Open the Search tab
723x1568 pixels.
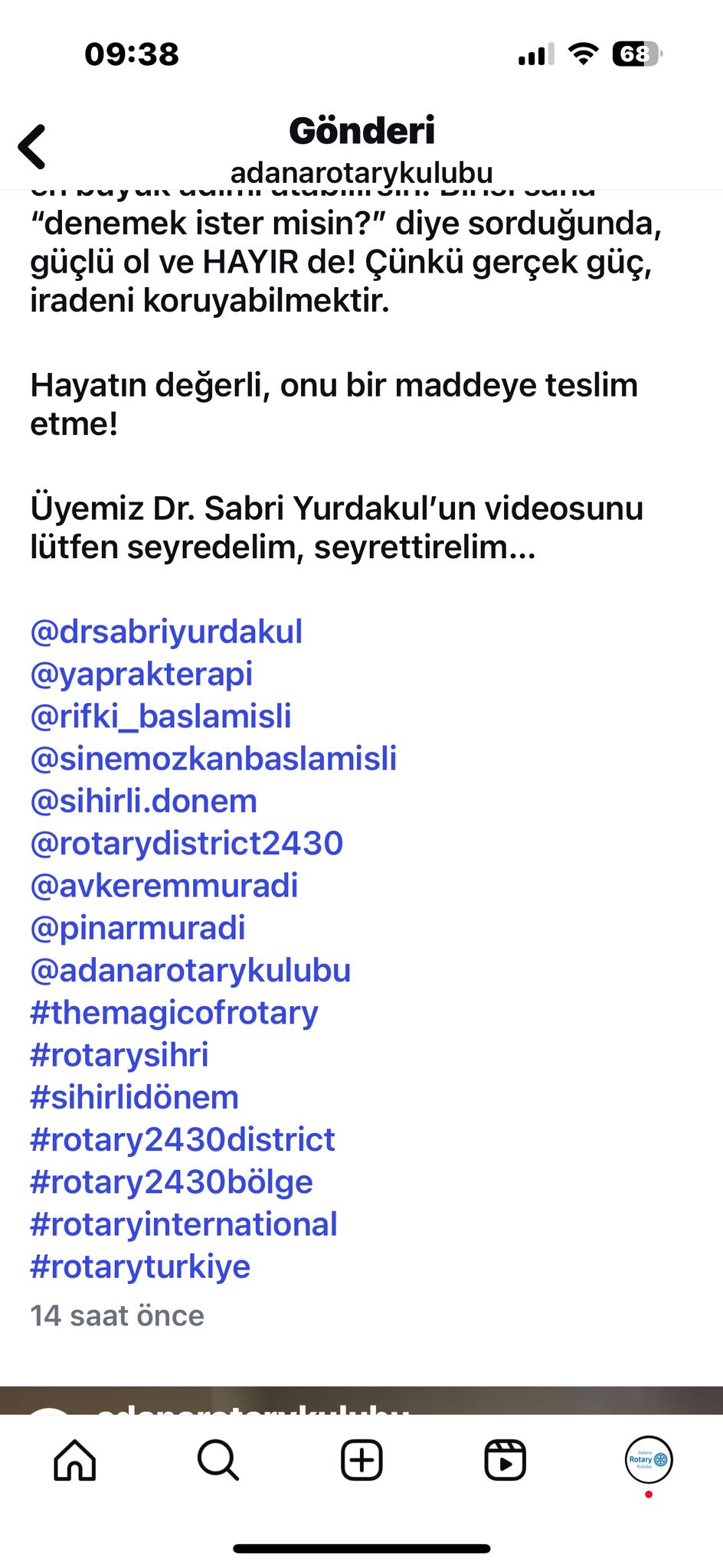point(218,1460)
